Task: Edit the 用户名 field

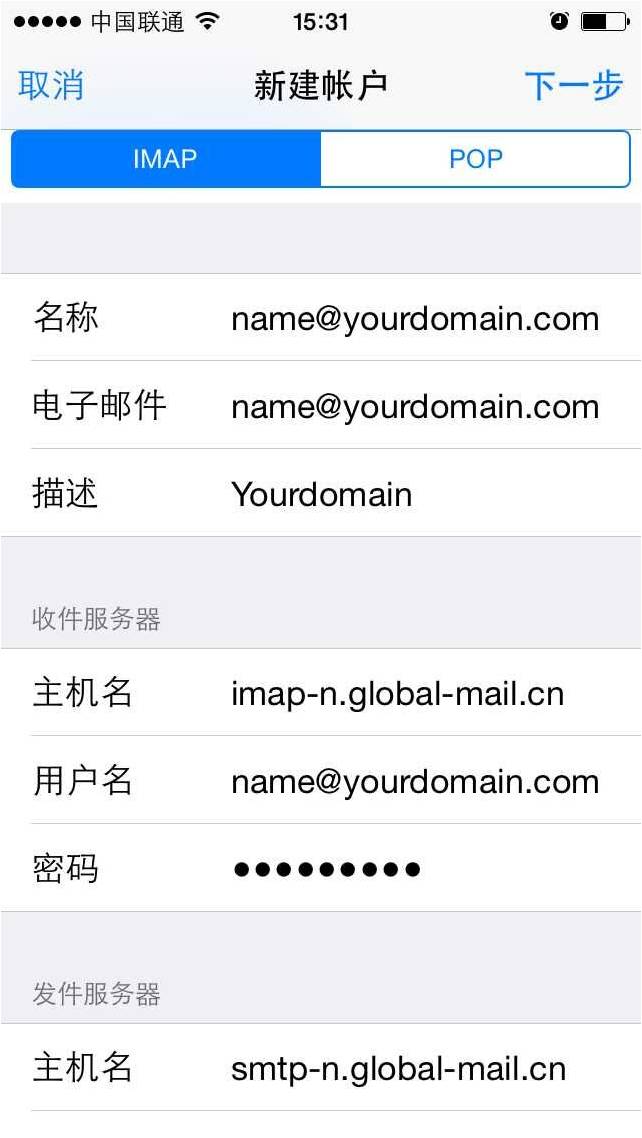Action: [x=414, y=782]
